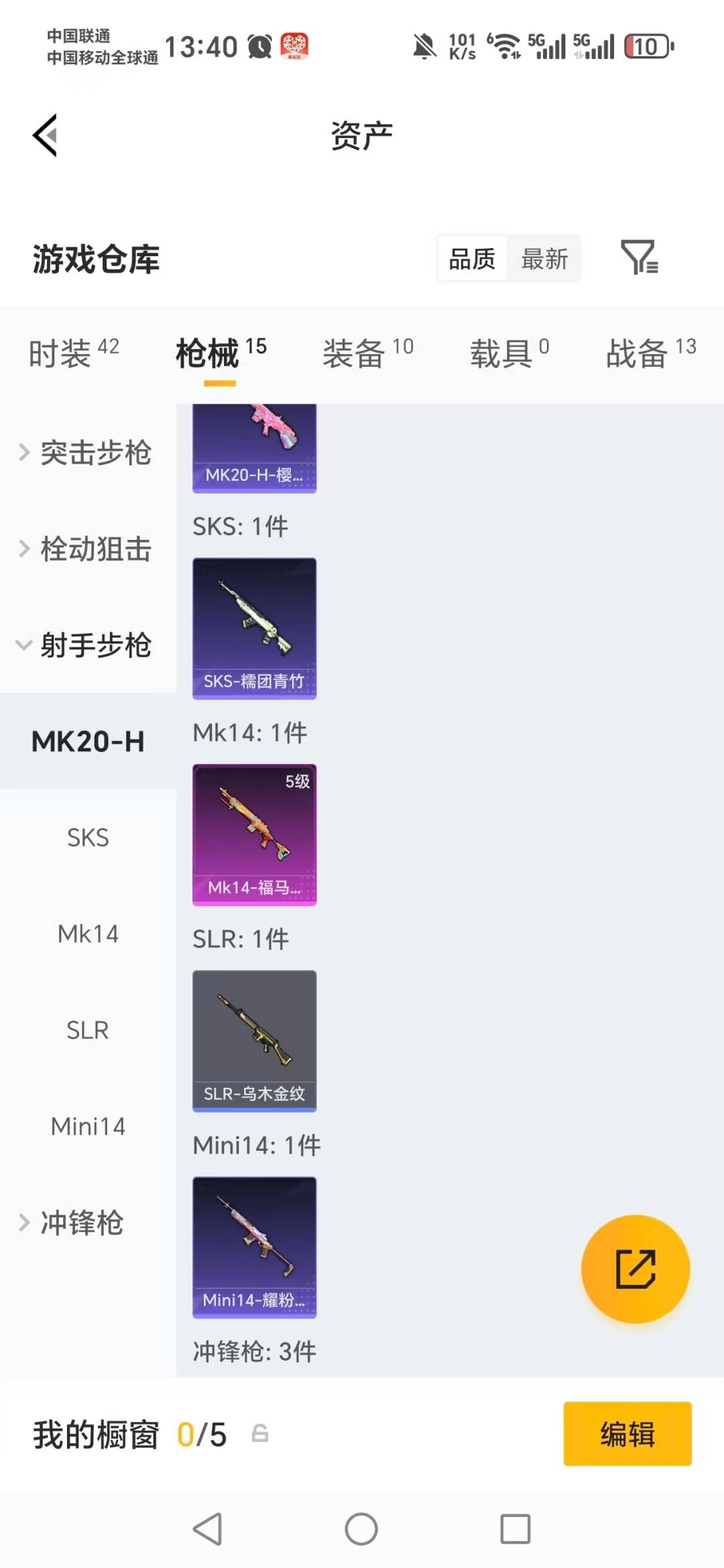This screenshot has height=1568, width=724.
Task: Tap the back arrow on 资产 page
Action: pos(45,134)
